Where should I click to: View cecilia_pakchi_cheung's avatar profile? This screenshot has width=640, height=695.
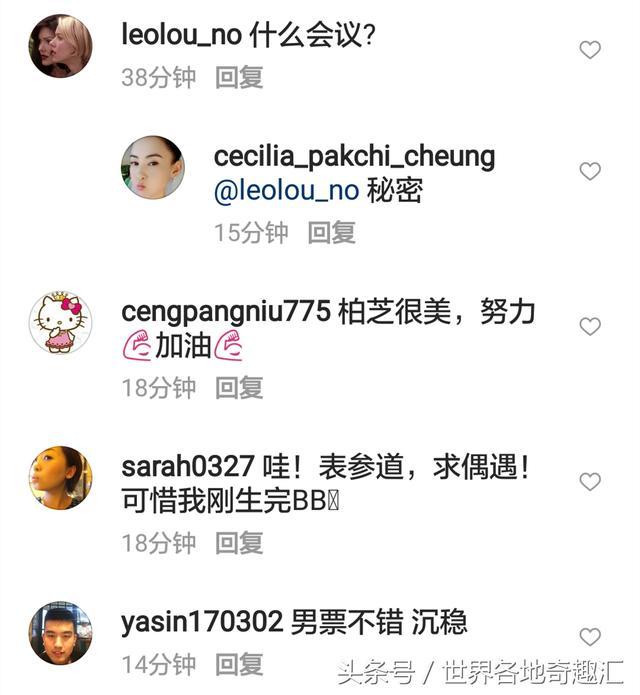click(153, 167)
